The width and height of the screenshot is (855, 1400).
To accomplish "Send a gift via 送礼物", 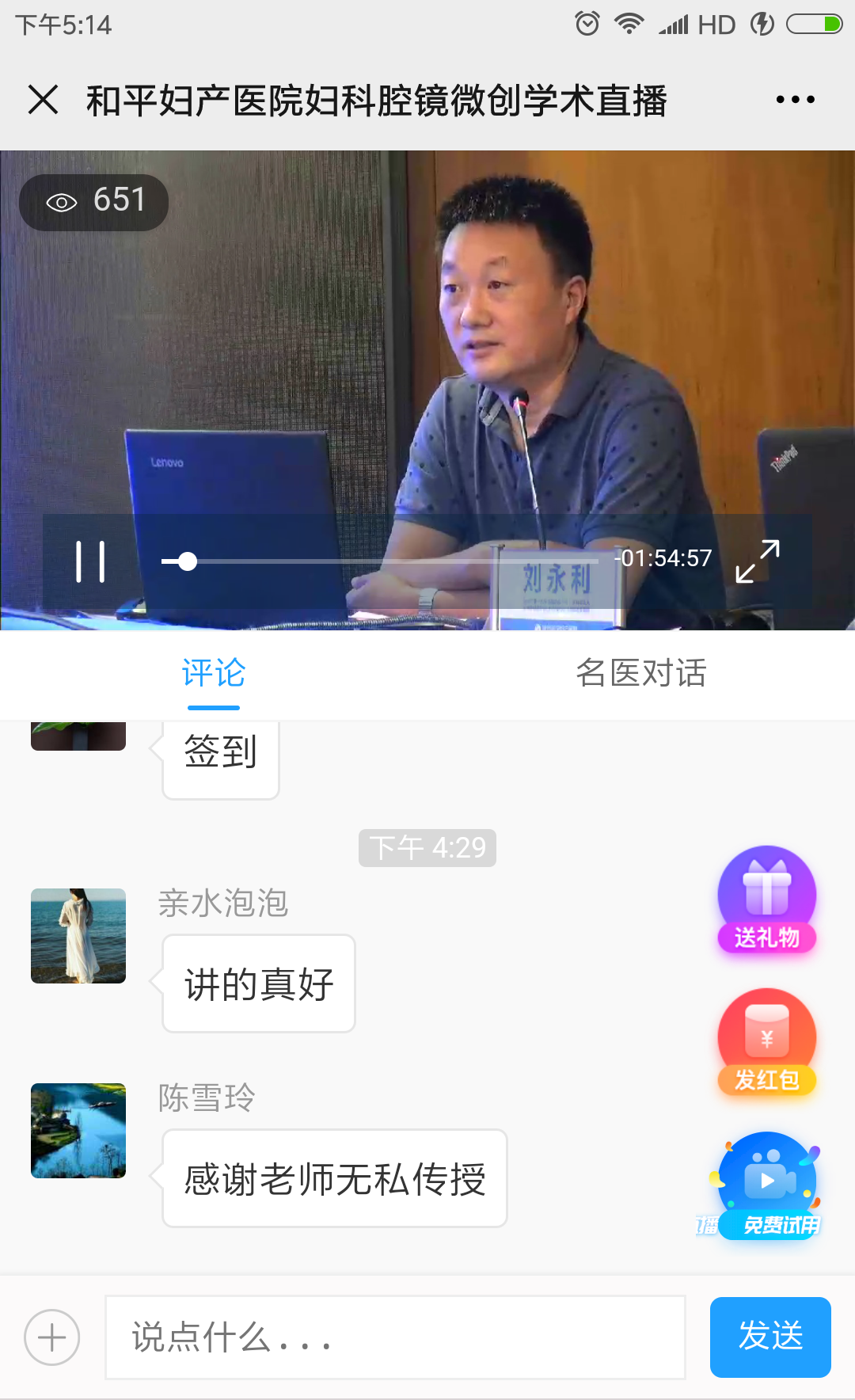I will (766, 900).
